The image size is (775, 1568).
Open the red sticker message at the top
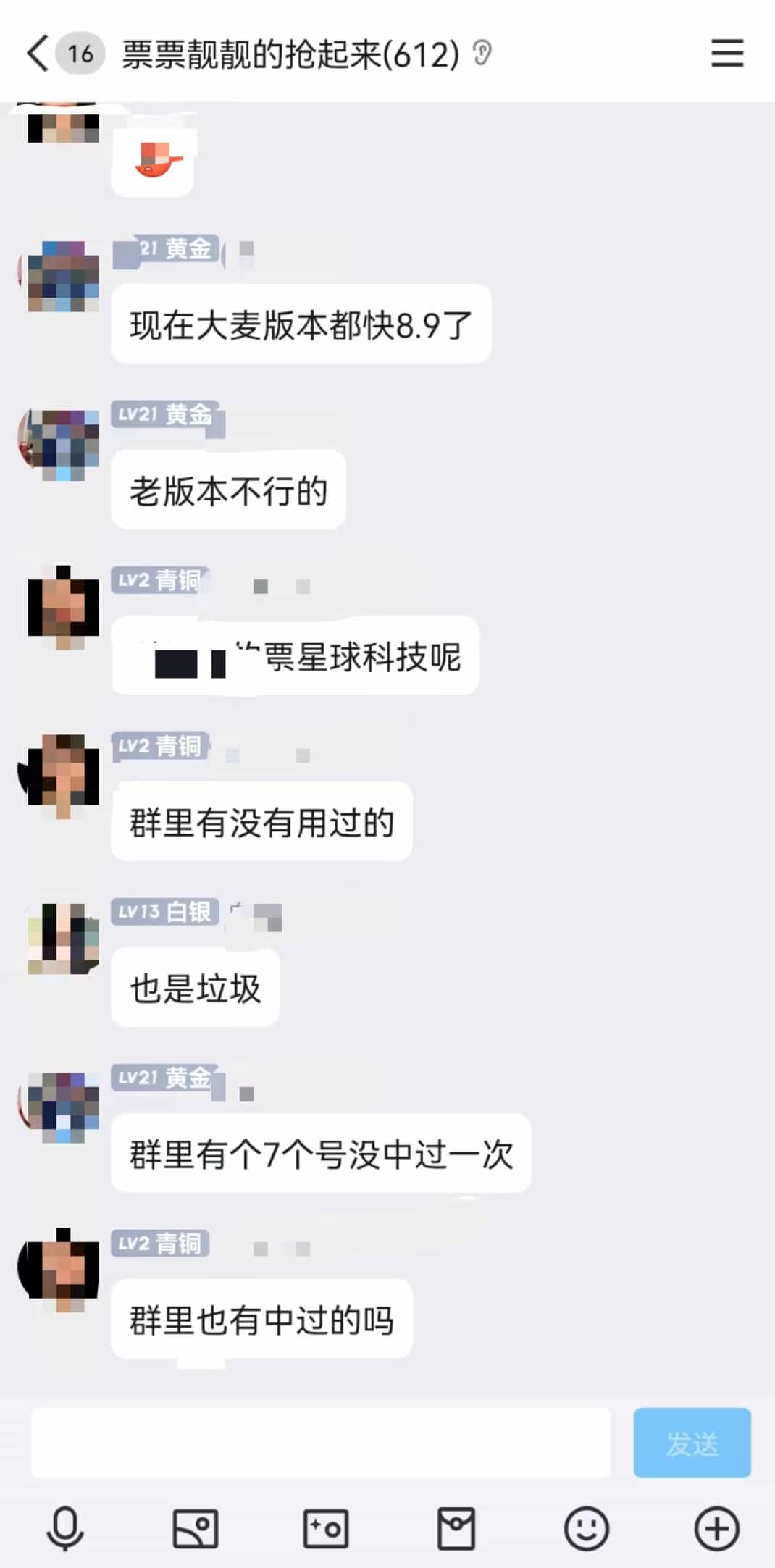pyautogui.click(x=152, y=161)
